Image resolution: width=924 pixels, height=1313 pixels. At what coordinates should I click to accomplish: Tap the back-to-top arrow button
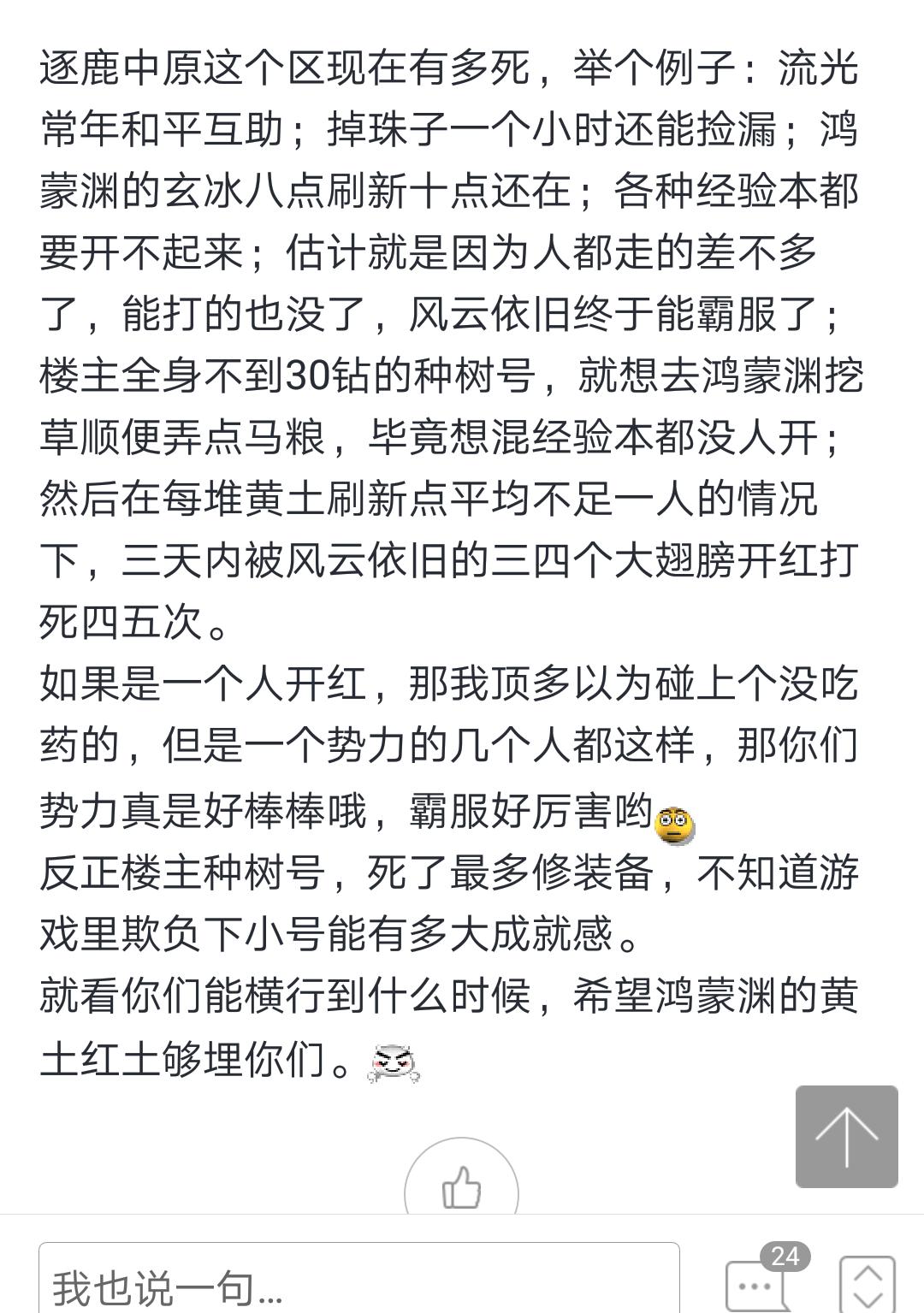point(846,1136)
